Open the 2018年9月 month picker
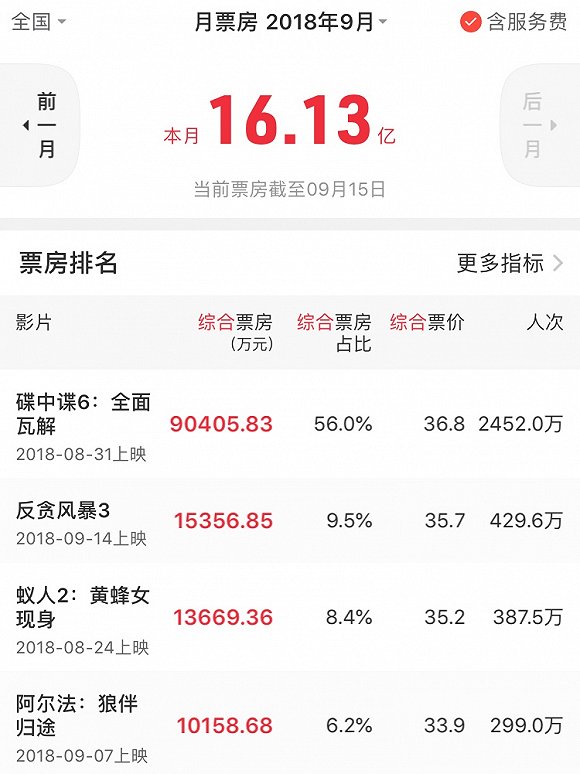Screen dimensions: 580x774 [291, 22]
